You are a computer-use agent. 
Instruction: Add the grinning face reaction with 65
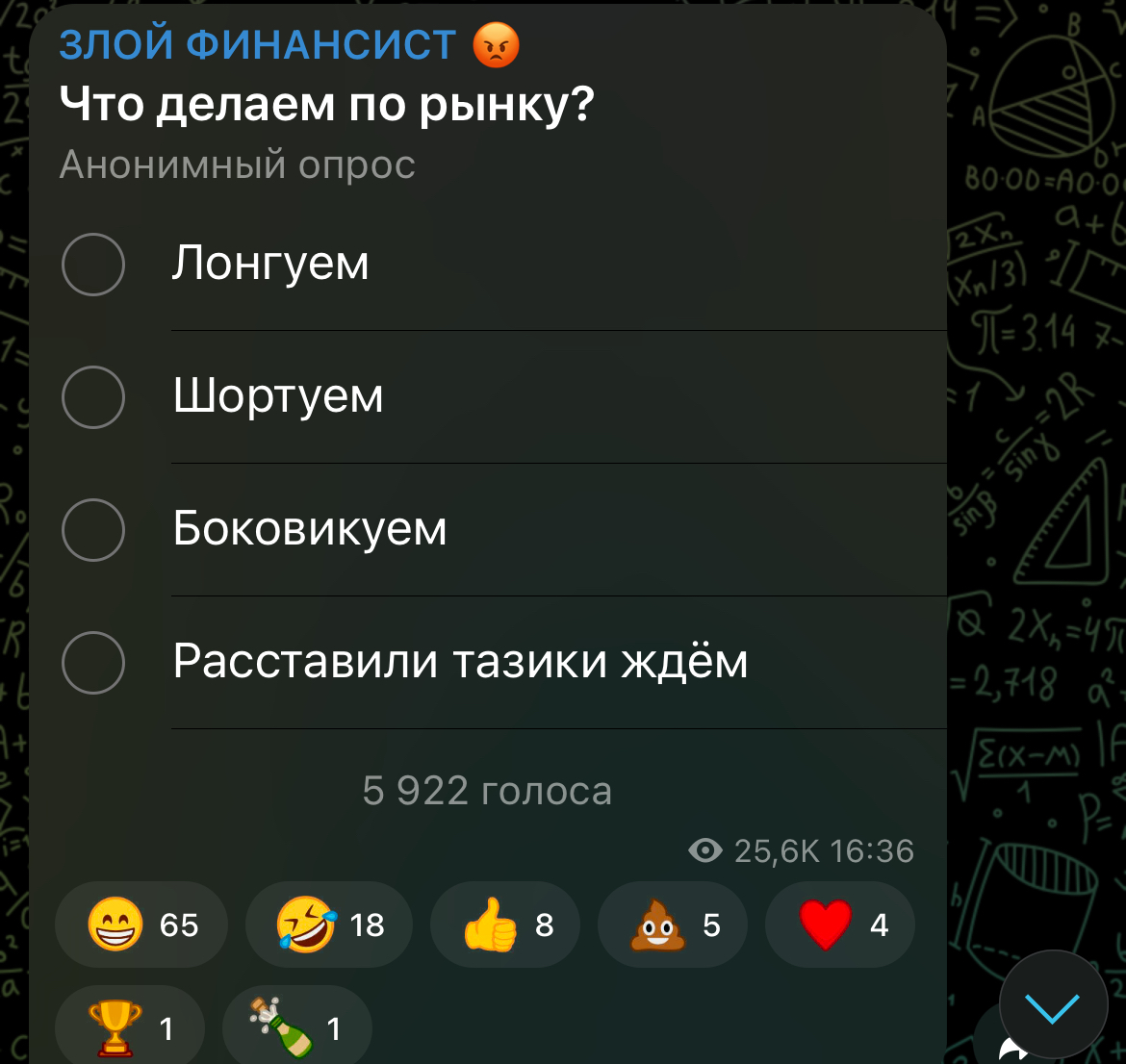tap(141, 925)
